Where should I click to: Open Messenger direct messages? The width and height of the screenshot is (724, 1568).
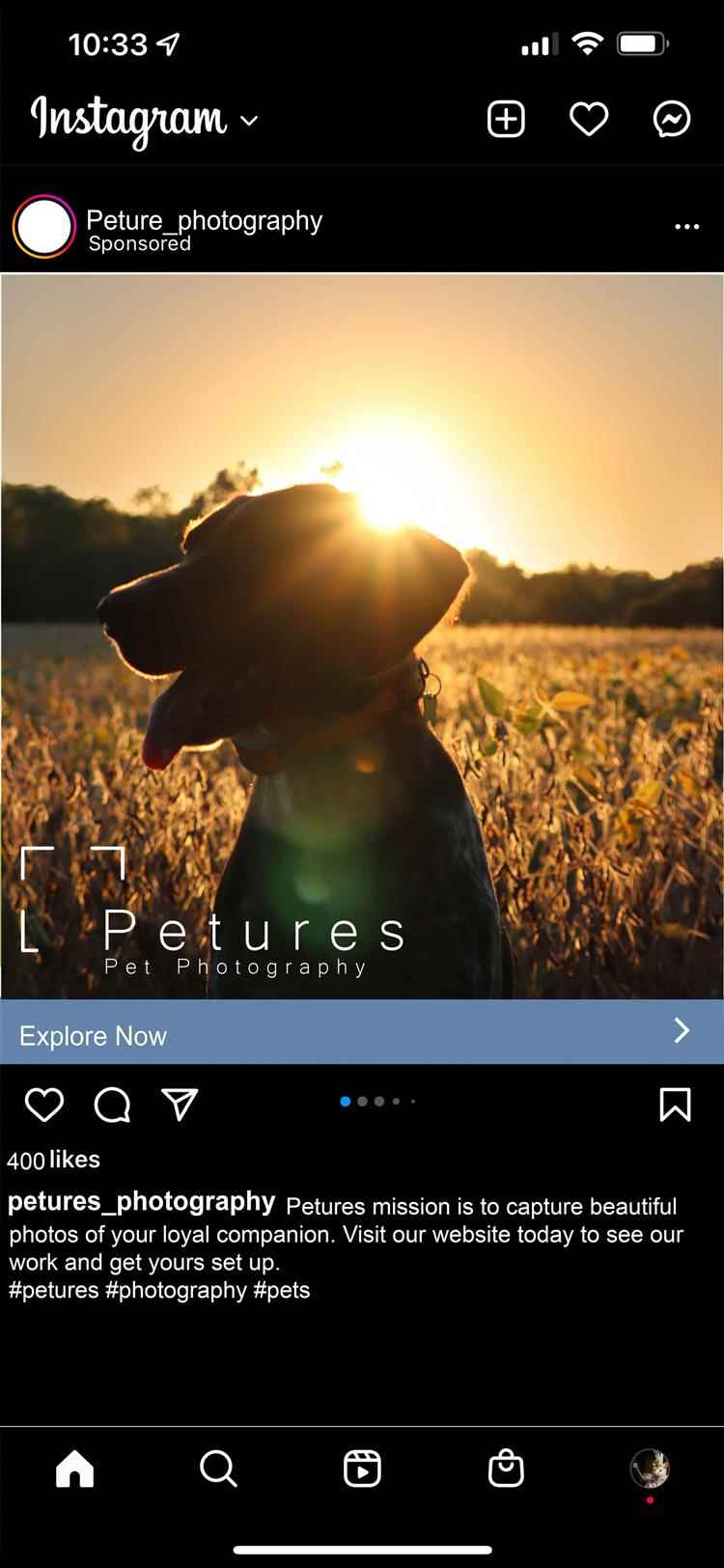tap(672, 120)
